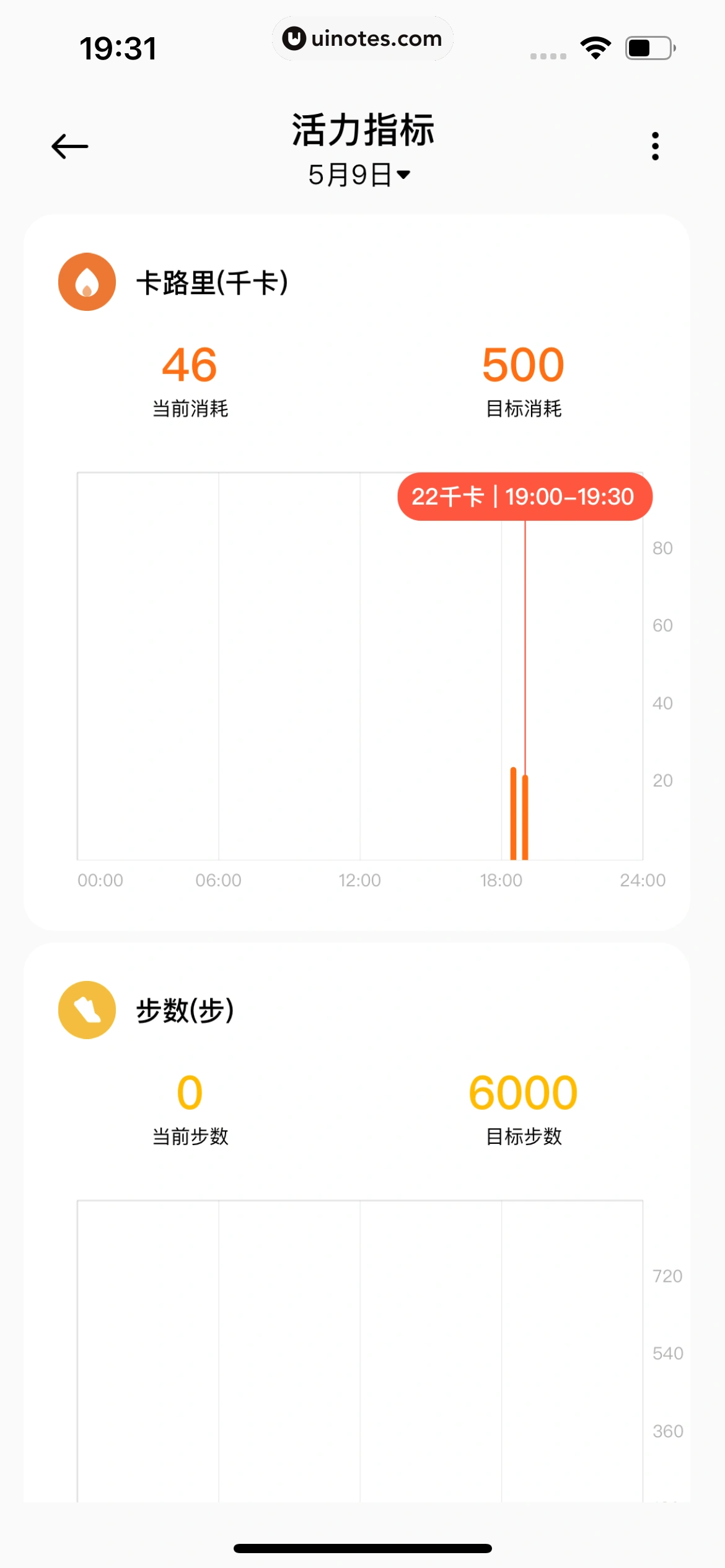Open the three-dot overflow menu

click(655, 146)
